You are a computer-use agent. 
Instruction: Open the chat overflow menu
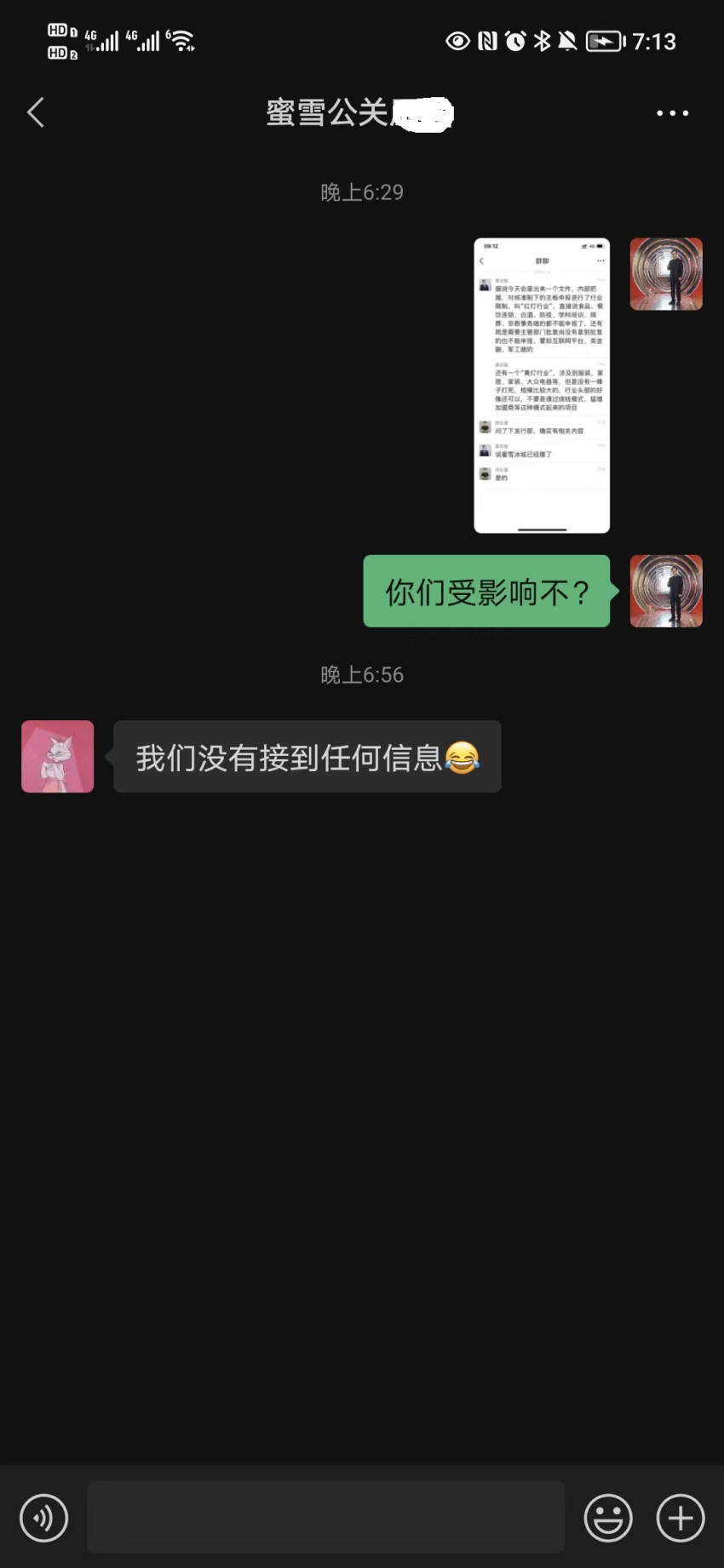pyautogui.click(x=672, y=112)
